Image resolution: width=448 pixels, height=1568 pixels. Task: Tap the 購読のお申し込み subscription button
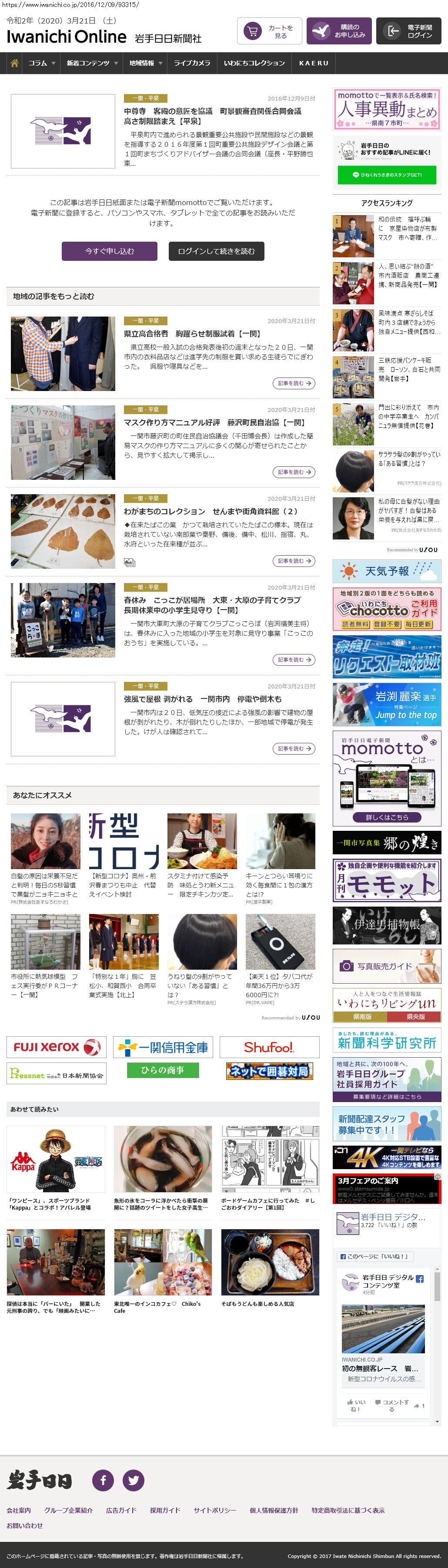338,31
